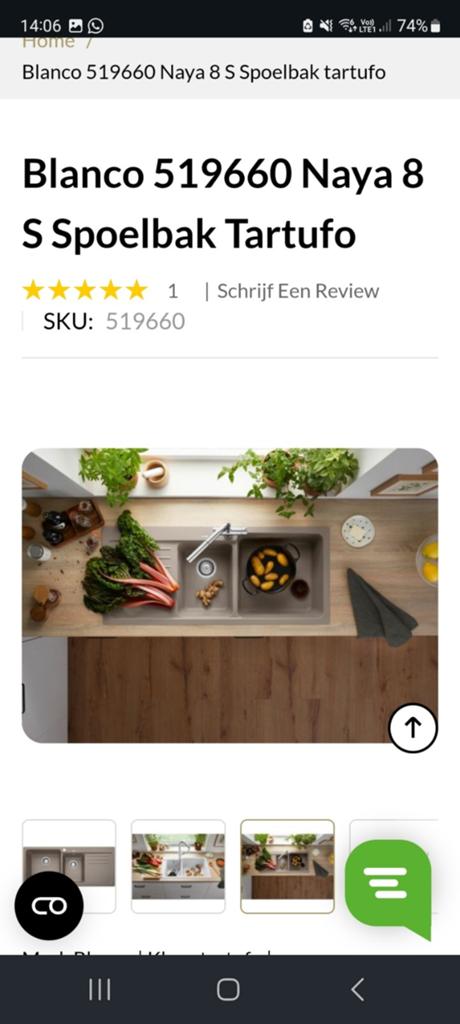
Task: Open the recent apps overview
Action: 99,990
